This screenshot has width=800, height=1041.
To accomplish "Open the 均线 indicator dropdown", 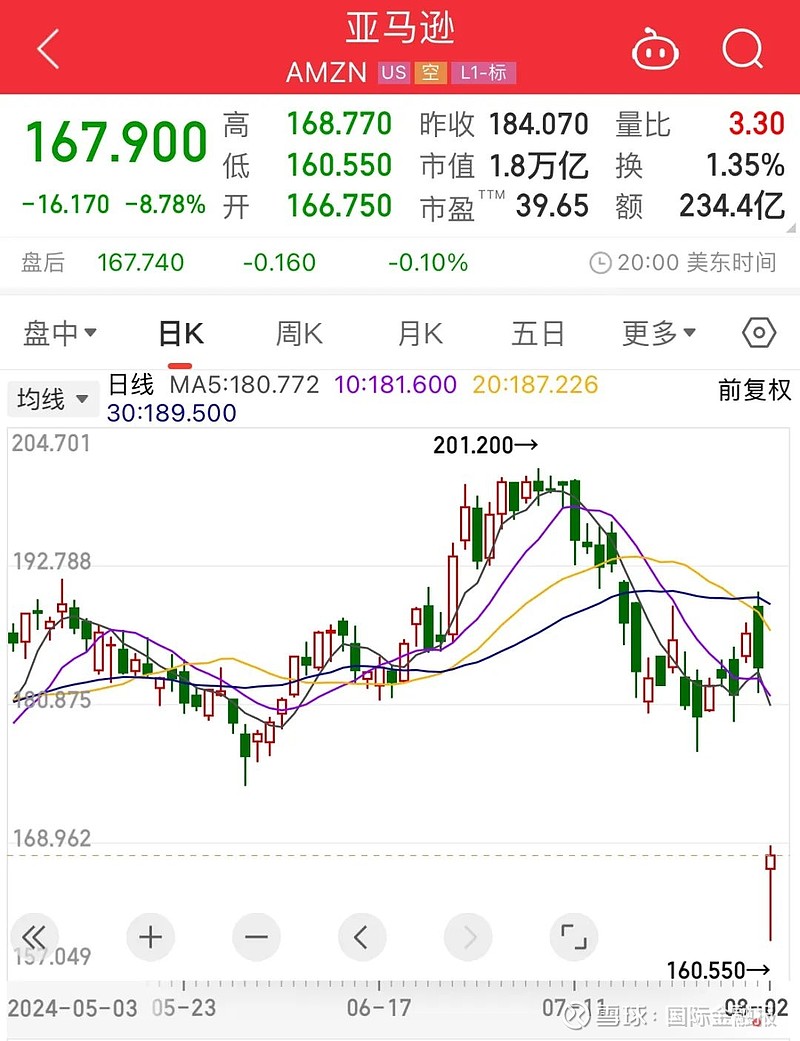I will (x=52, y=399).
